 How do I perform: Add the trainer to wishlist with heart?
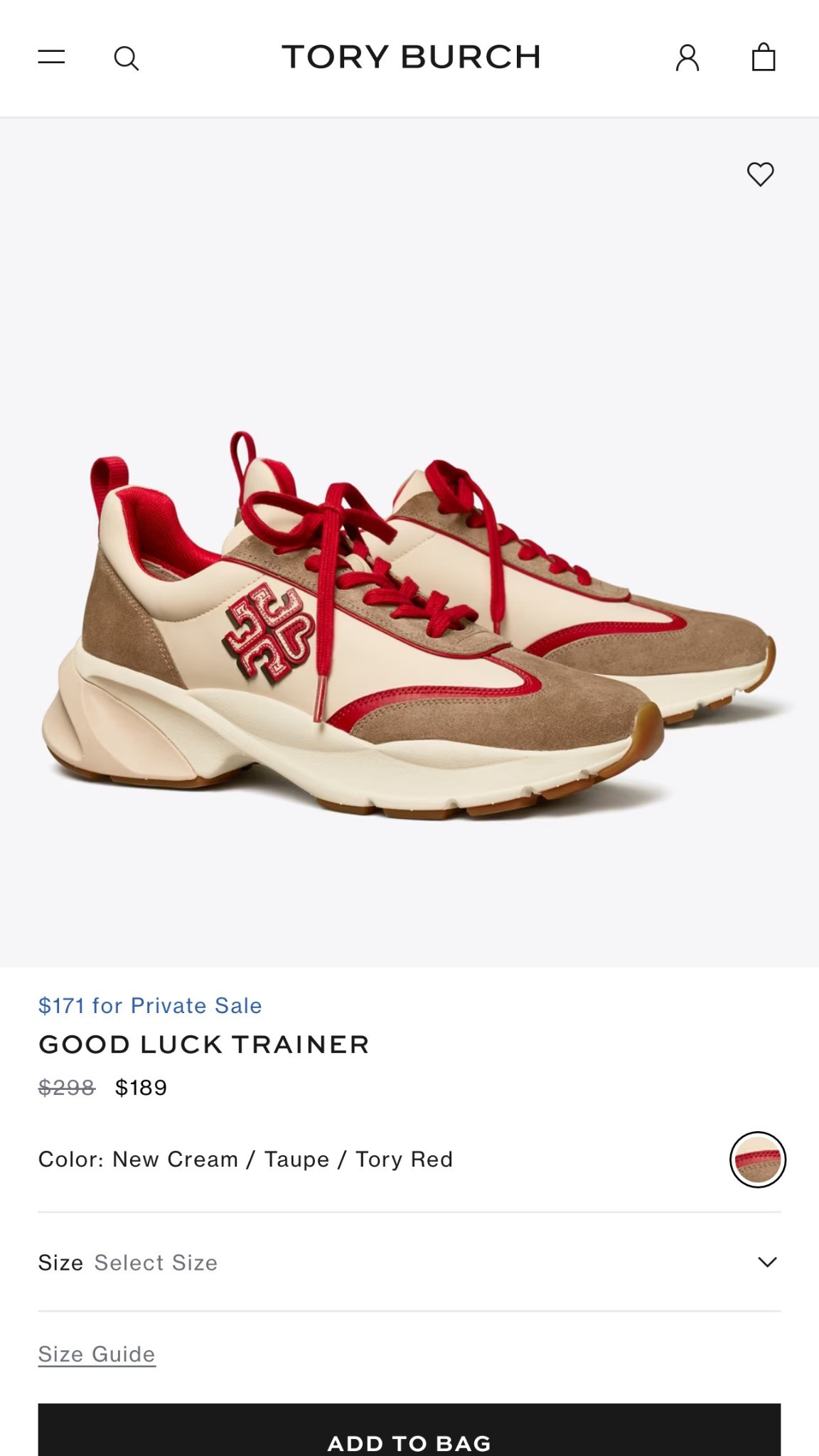[760, 174]
